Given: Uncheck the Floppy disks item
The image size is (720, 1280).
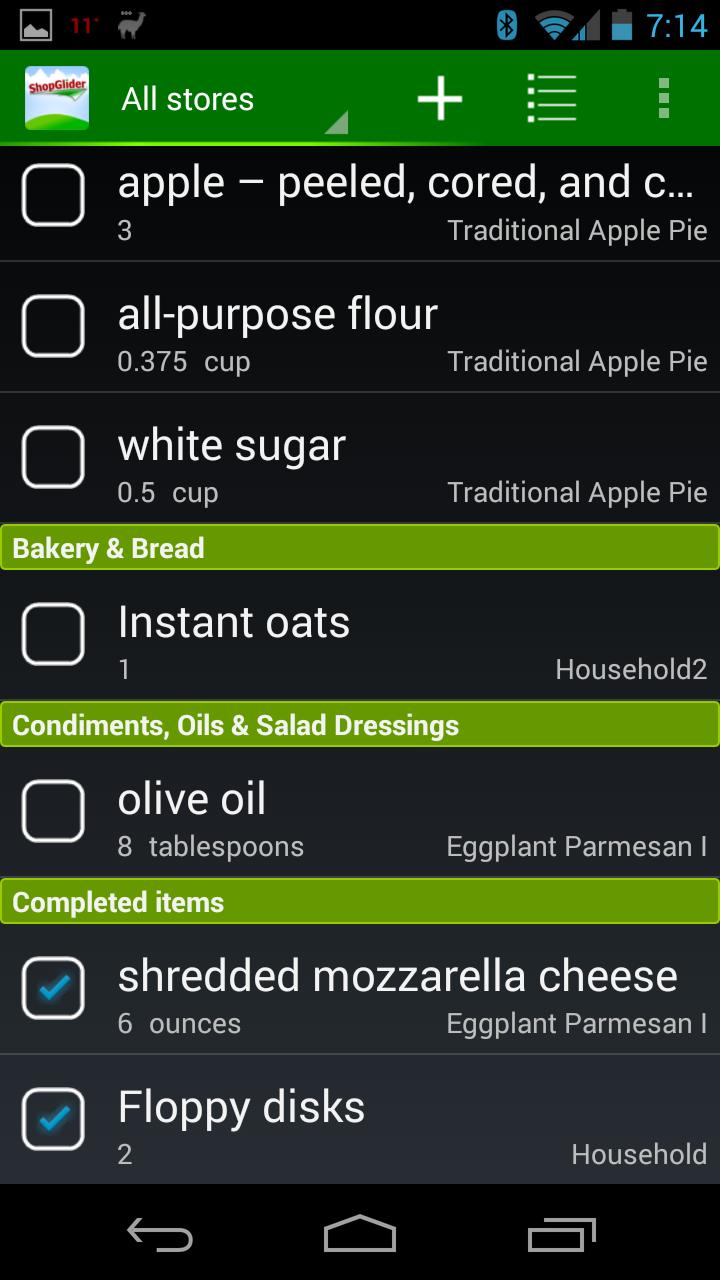Looking at the screenshot, I should [x=53, y=1120].
